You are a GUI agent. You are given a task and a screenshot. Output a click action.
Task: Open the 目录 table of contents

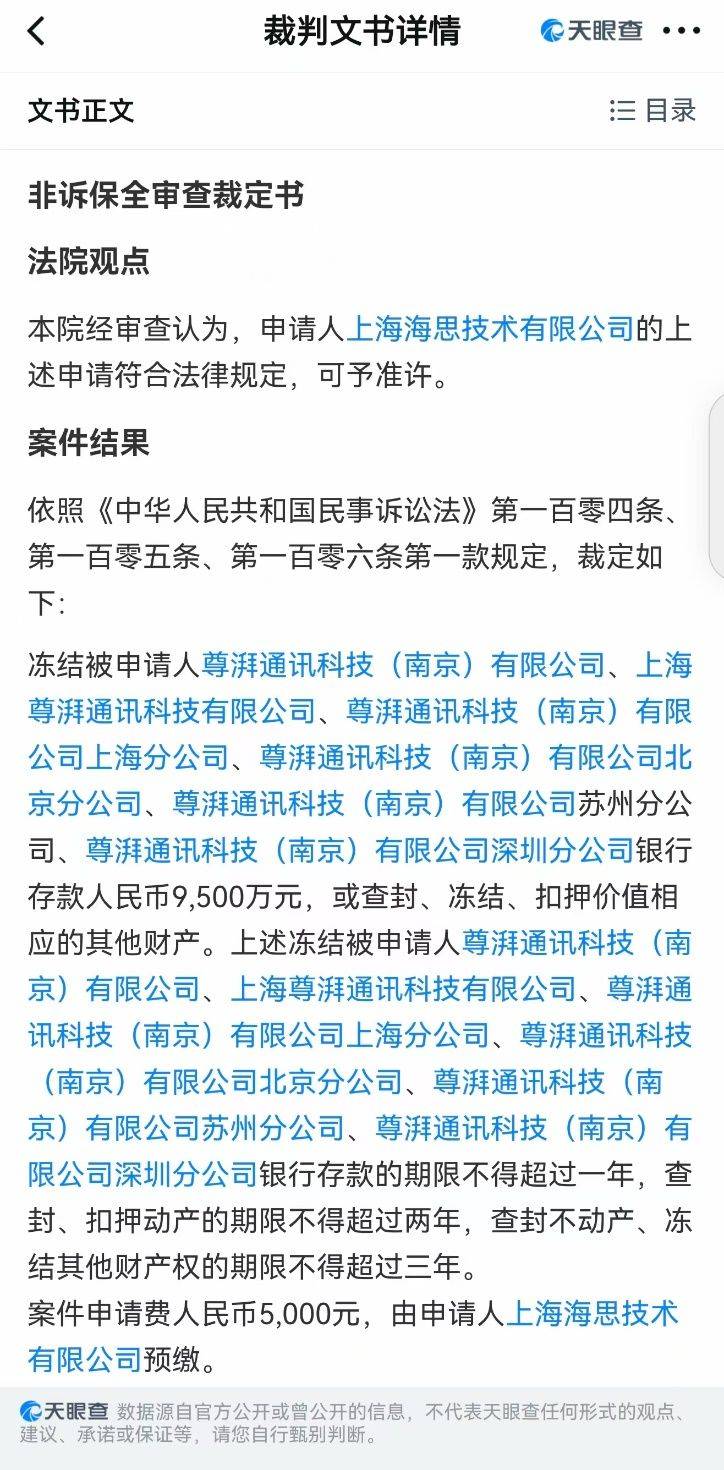click(653, 110)
